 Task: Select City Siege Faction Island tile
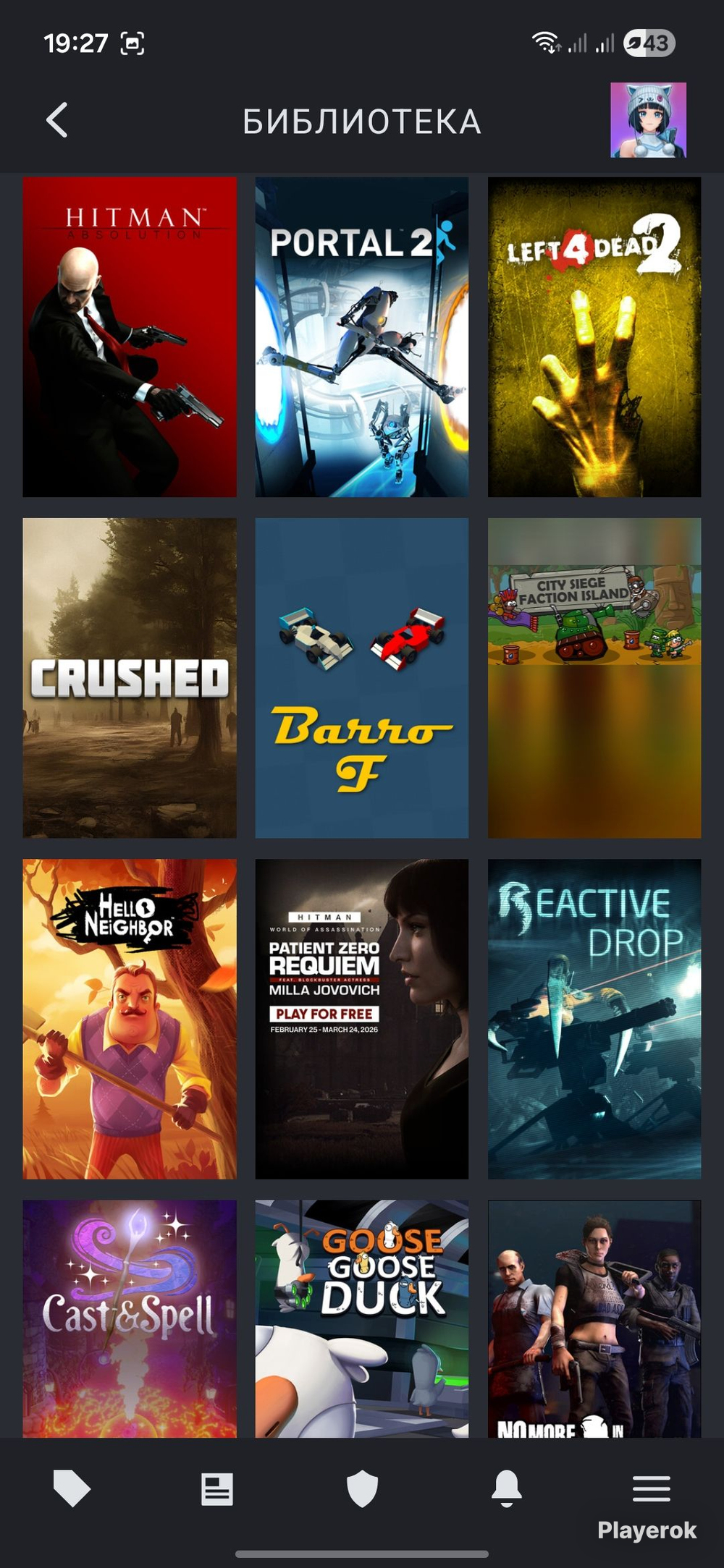(x=594, y=678)
